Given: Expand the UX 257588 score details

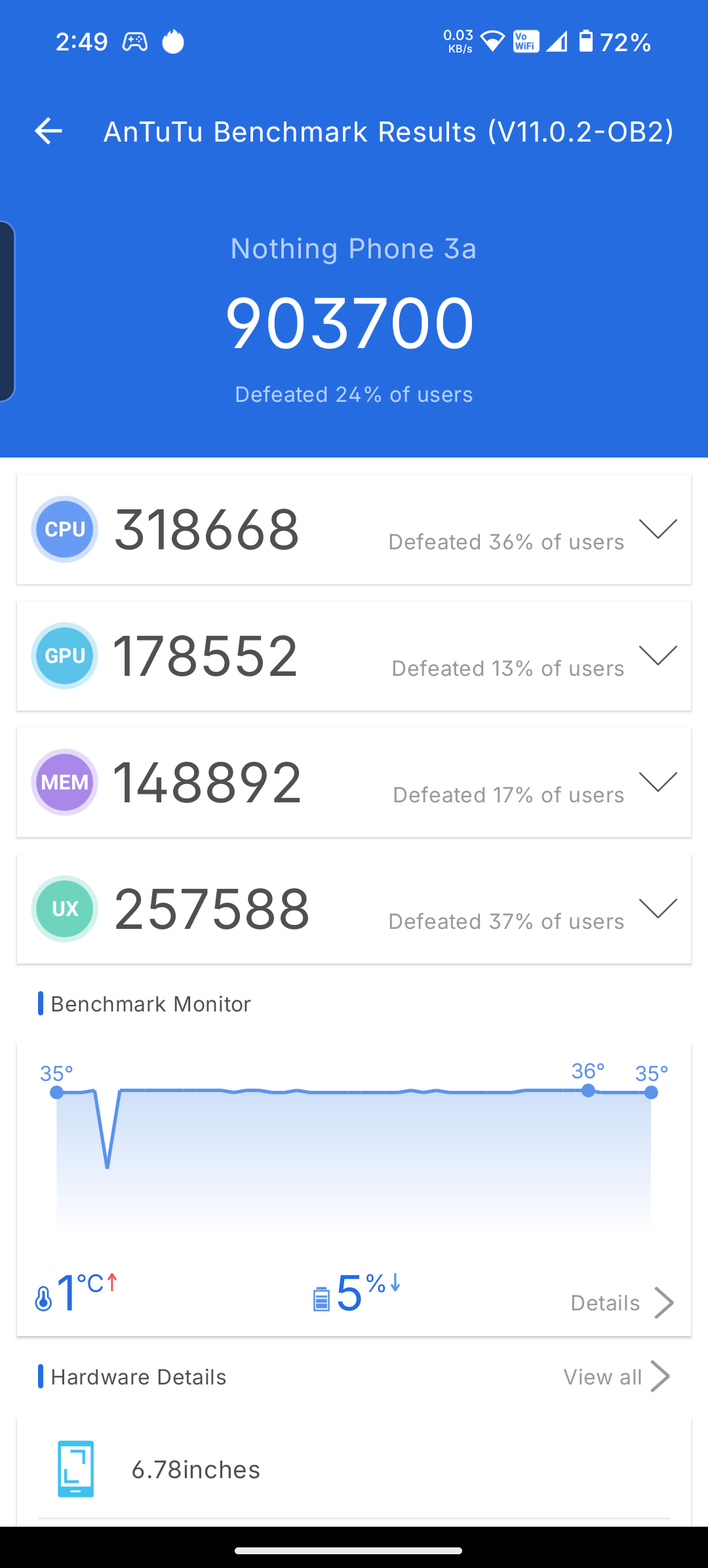Looking at the screenshot, I should click(658, 909).
